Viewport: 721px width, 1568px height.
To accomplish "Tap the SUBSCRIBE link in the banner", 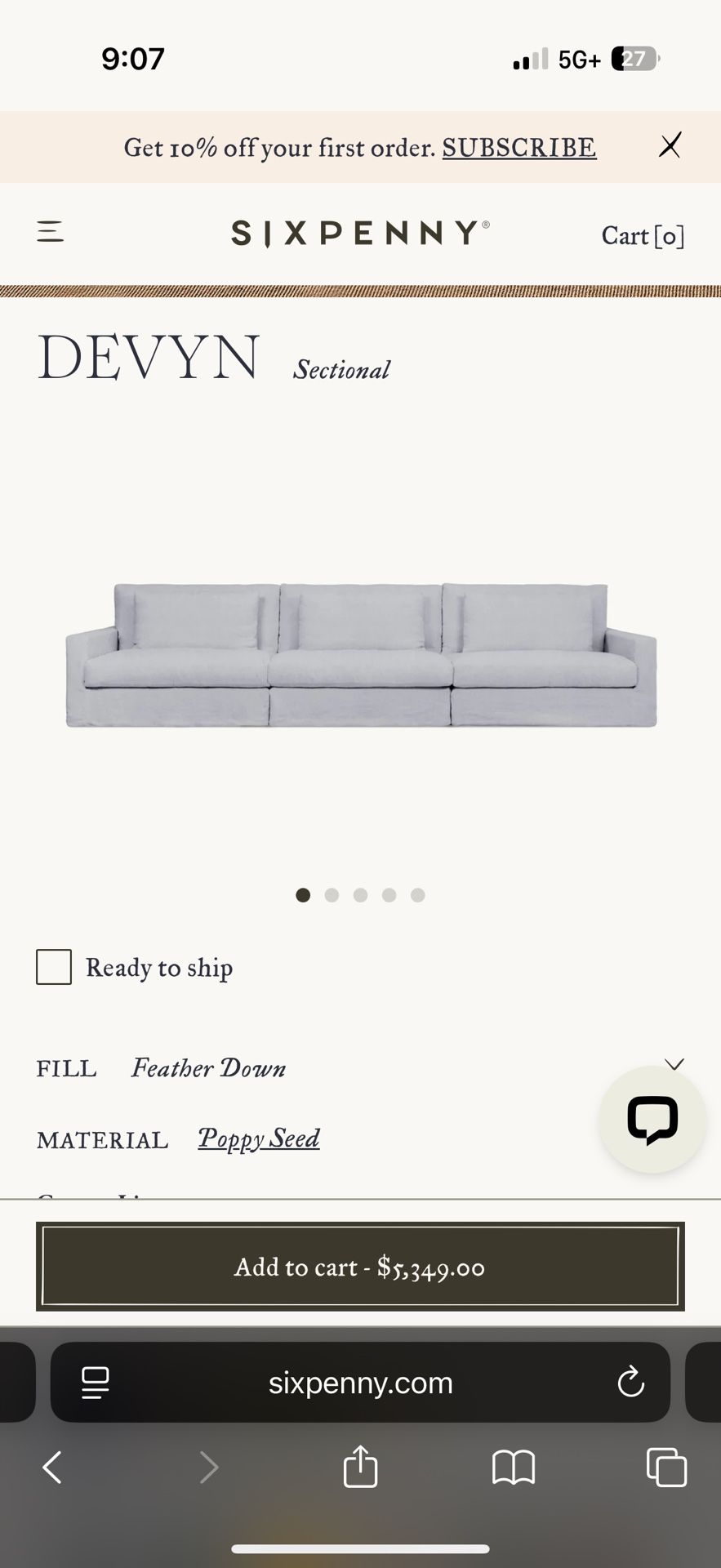I will pyautogui.click(x=519, y=148).
